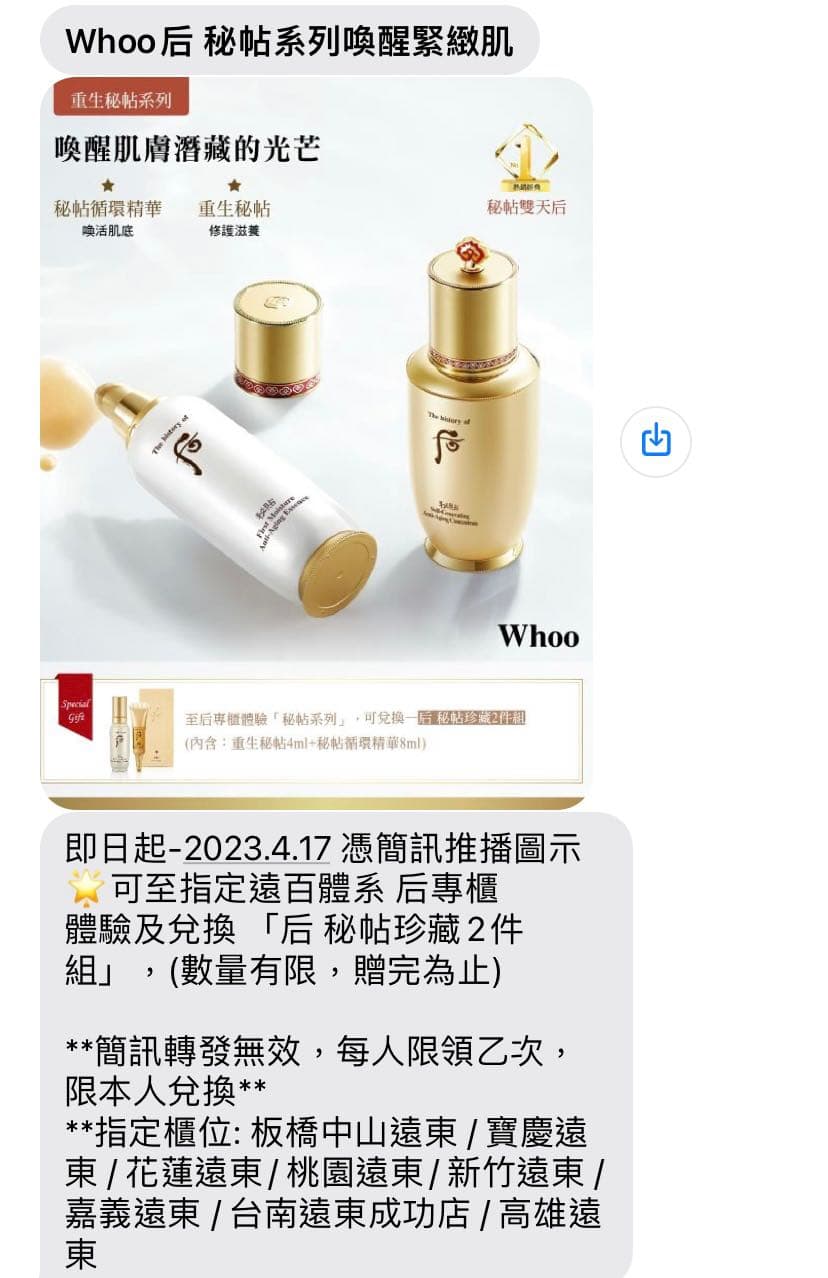Tap the blue download icon beside the image
The height and width of the screenshot is (1278, 828).
tap(656, 441)
